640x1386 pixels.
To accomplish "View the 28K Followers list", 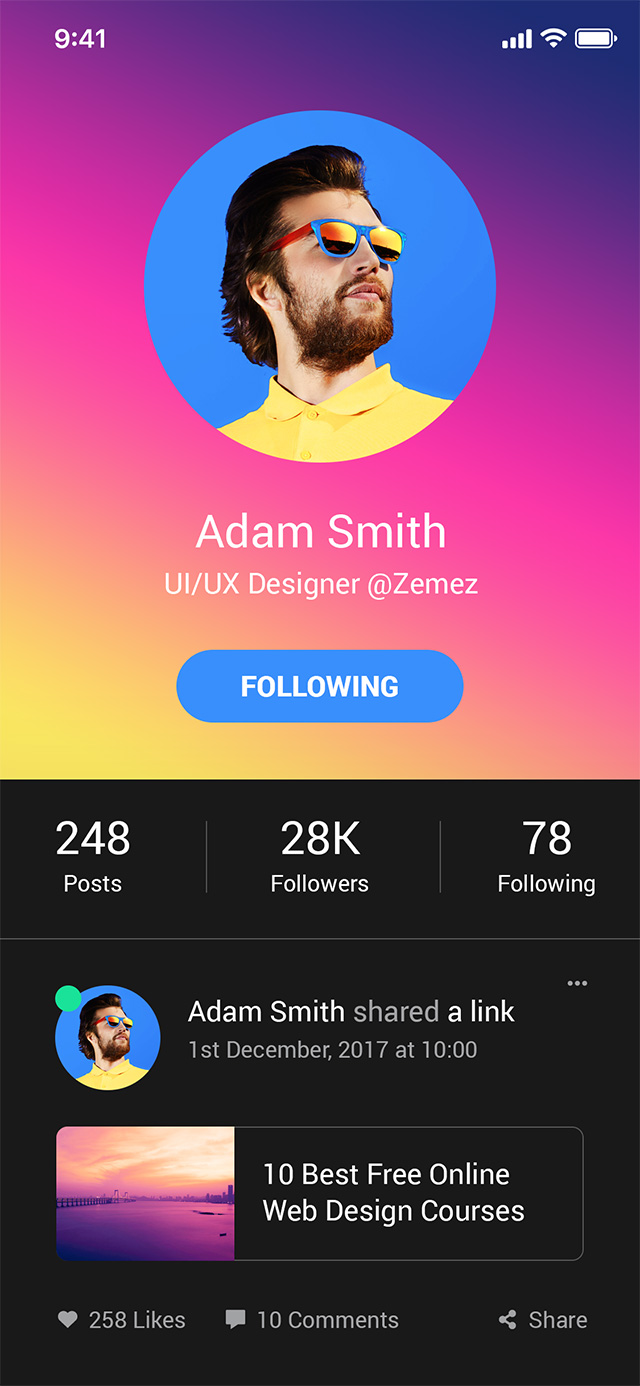I will [x=320, y=857].
